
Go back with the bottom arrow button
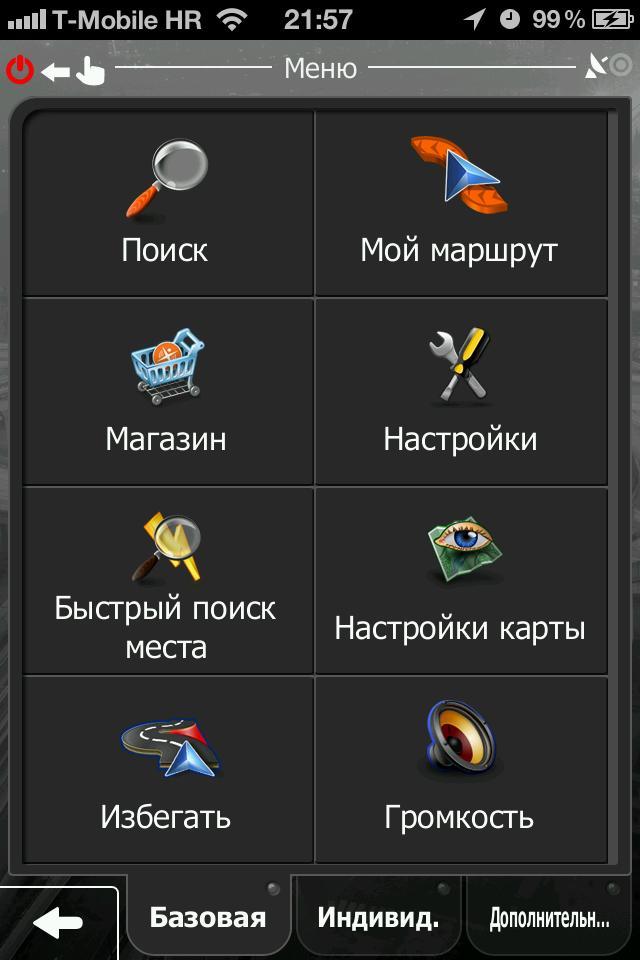[58, 924]
